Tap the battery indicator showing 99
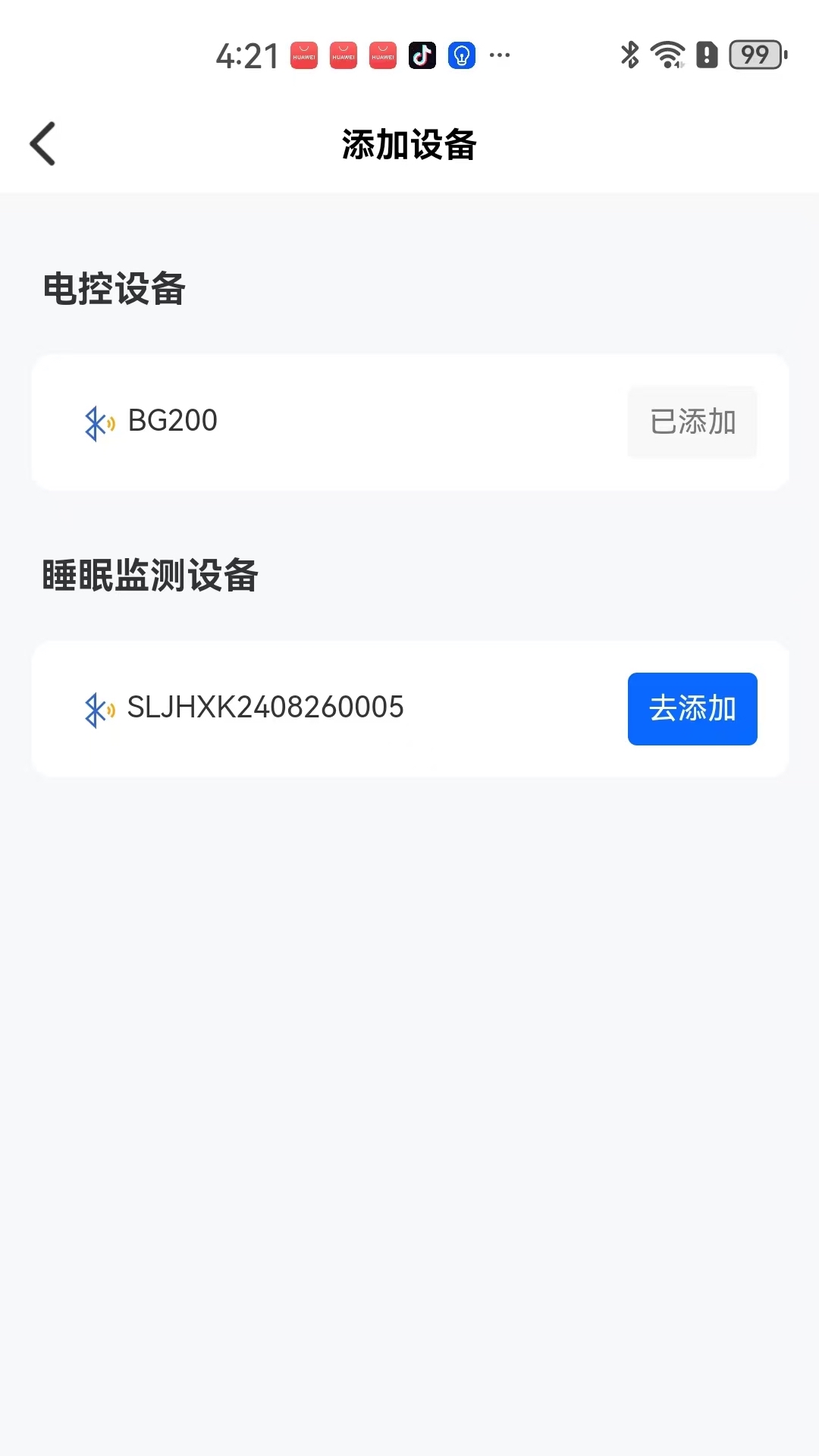This screenshot has height=1456, width=819. tap(755, 55)
